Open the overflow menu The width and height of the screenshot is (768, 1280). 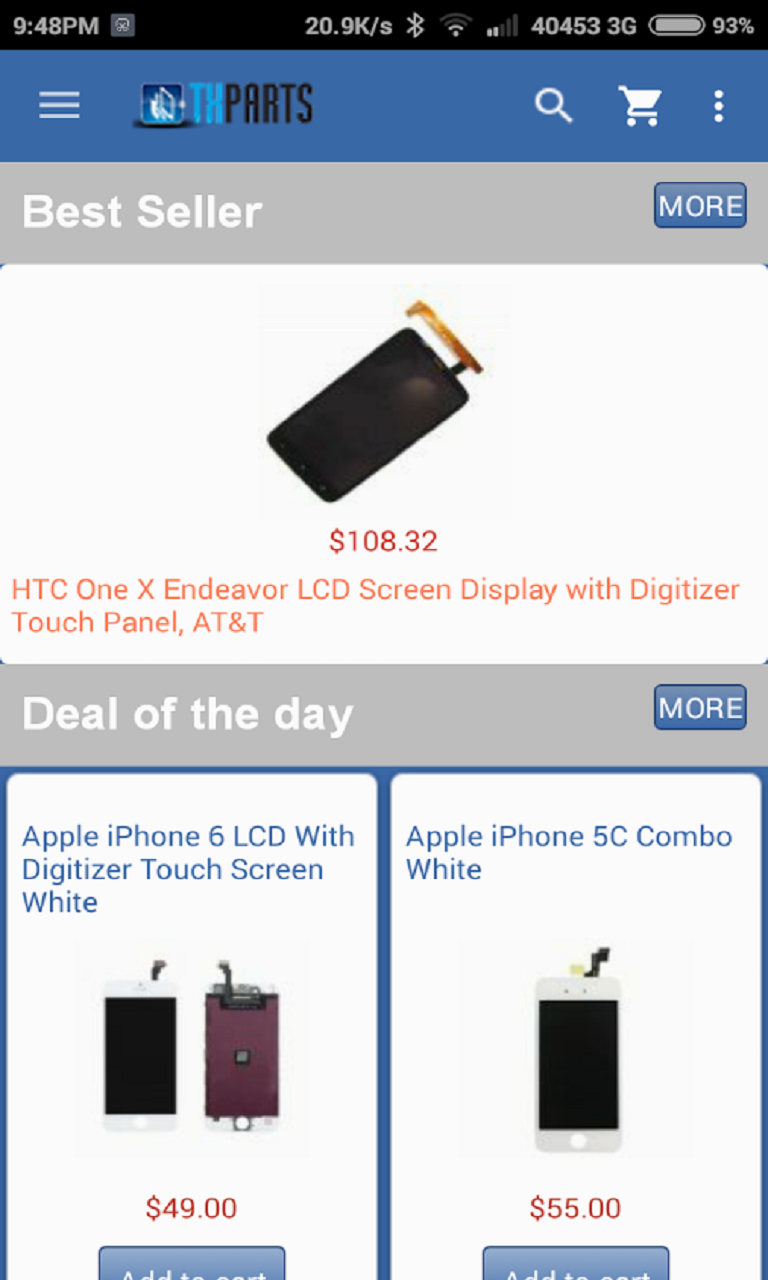coord(718,105)
